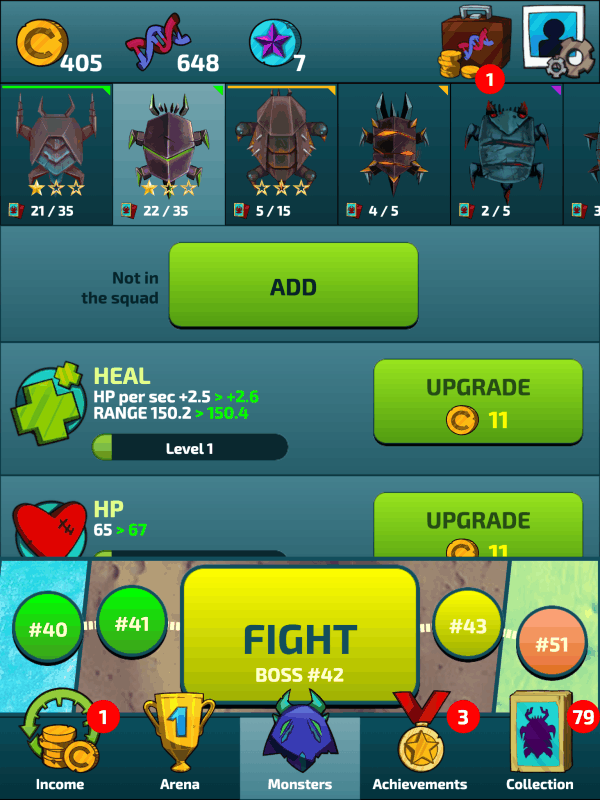This screenshot has height=800, width=600.
Task: Select level #43
Action: 467,626
